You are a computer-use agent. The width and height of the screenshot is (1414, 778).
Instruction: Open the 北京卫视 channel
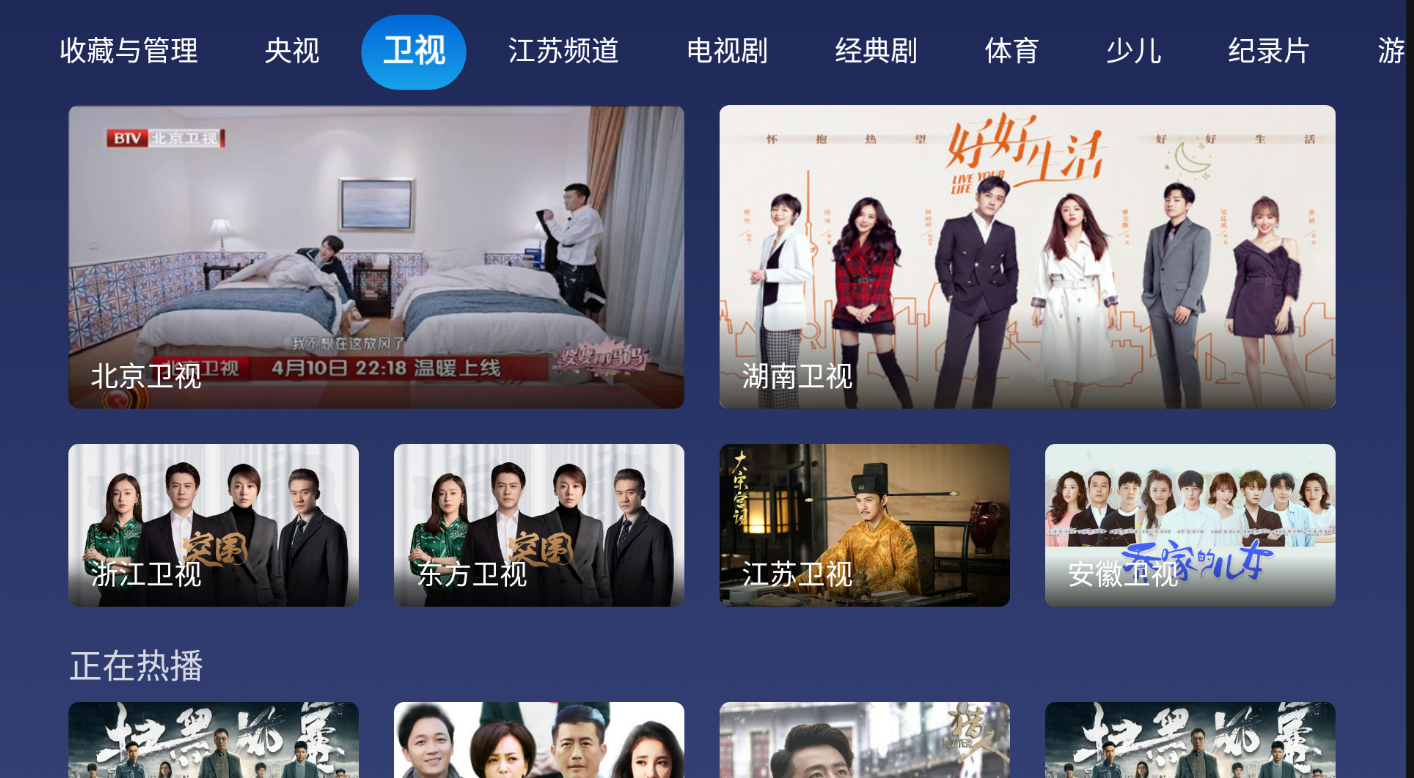click(x=376, y=257)
